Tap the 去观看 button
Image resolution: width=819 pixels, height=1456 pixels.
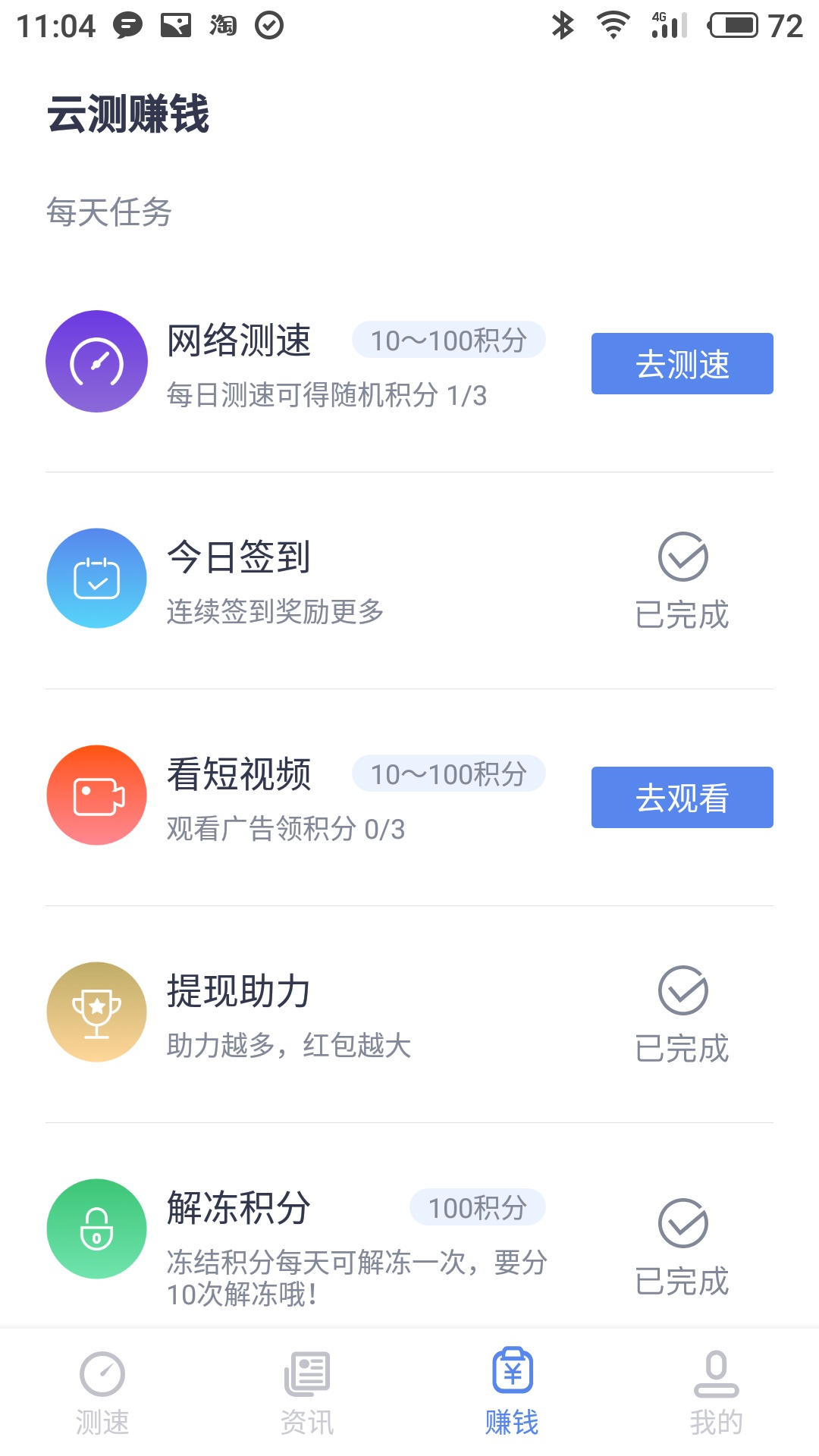pos(682,798)
